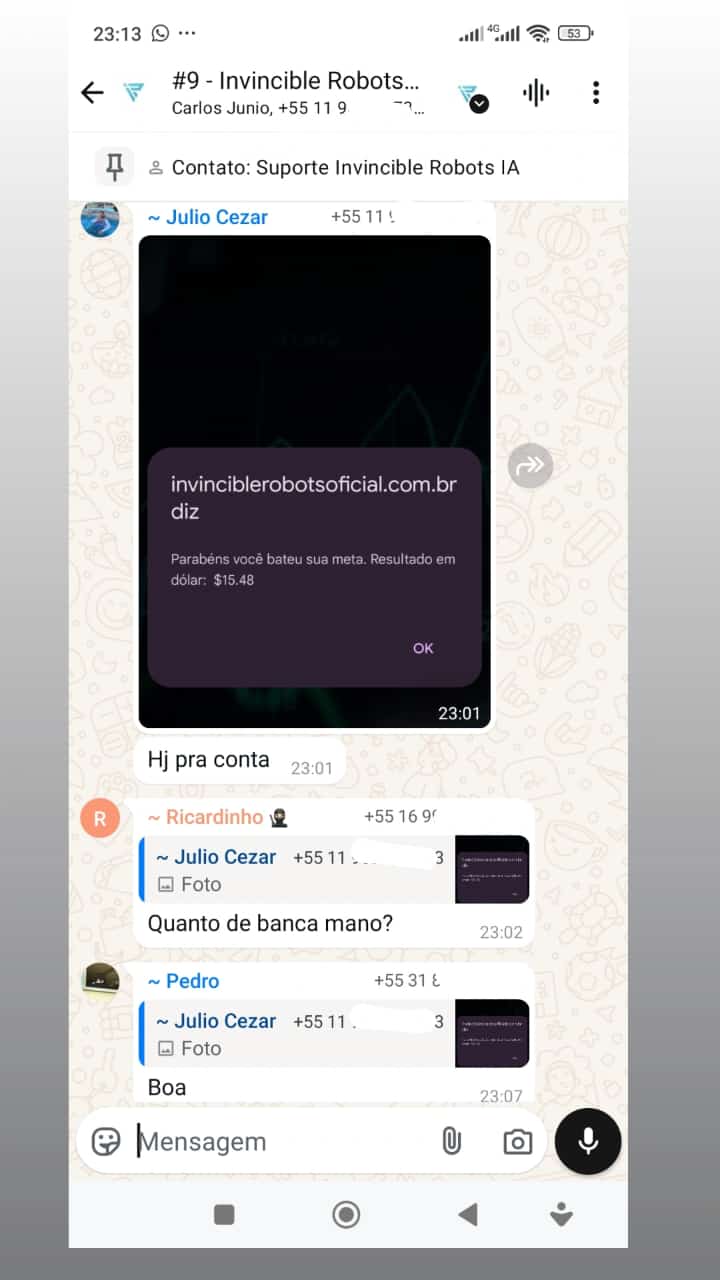Tap the system home button
Screen dimensions: 720x1280
click(346, 1215)
